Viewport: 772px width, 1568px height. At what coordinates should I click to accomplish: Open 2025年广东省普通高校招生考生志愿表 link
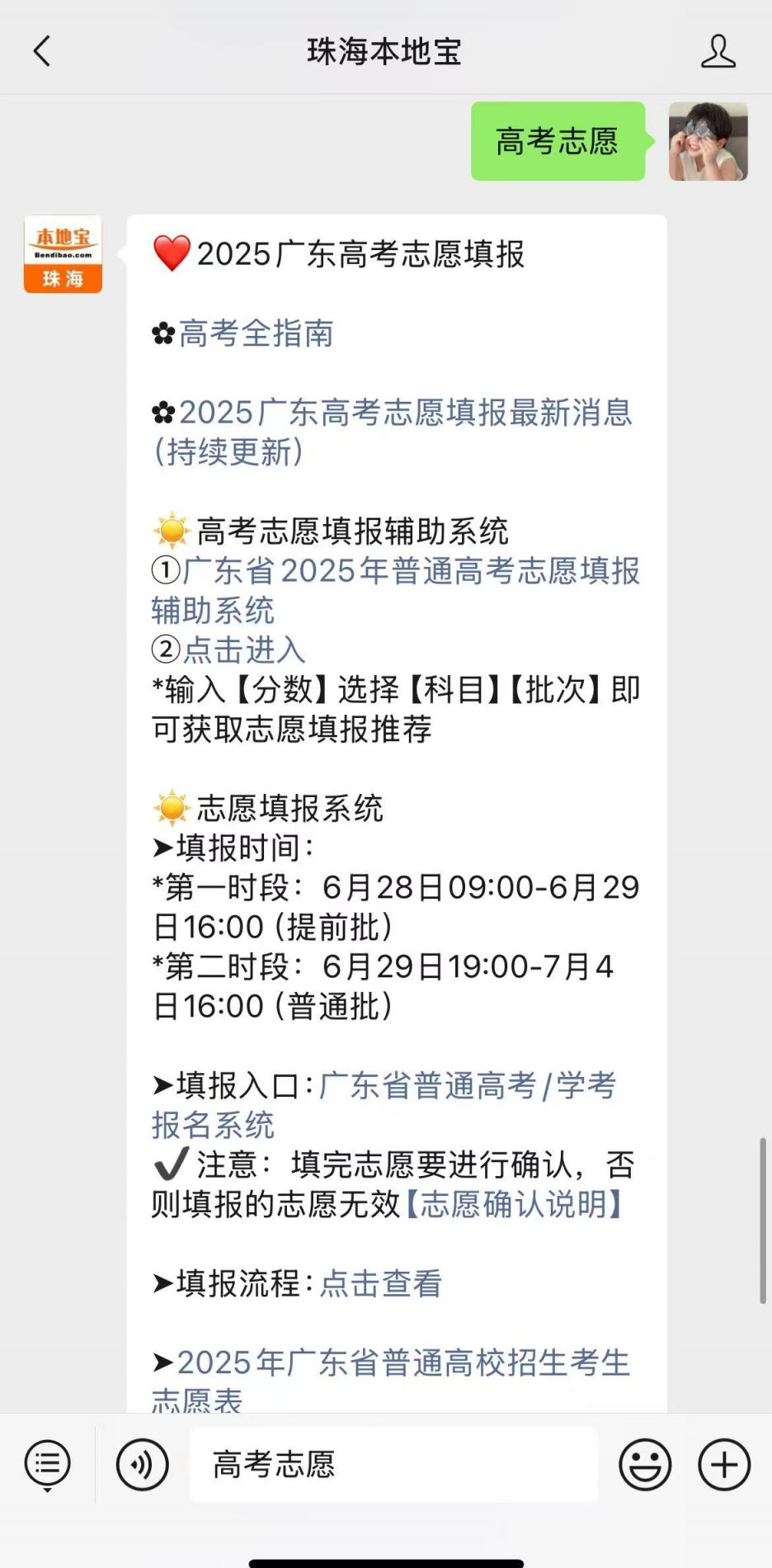pos(402,1363)
